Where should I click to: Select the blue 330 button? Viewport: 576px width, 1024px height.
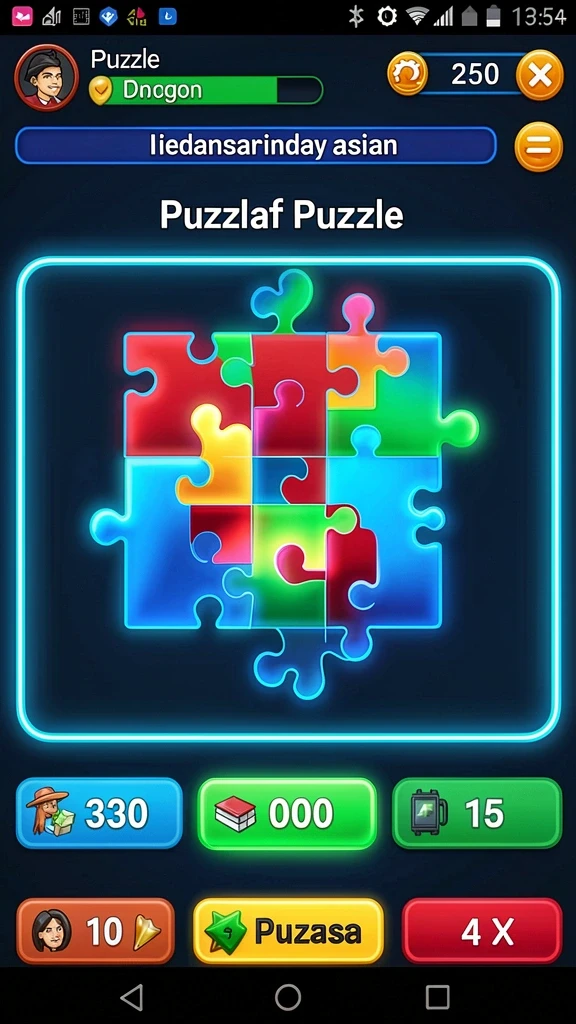[99, 813]
